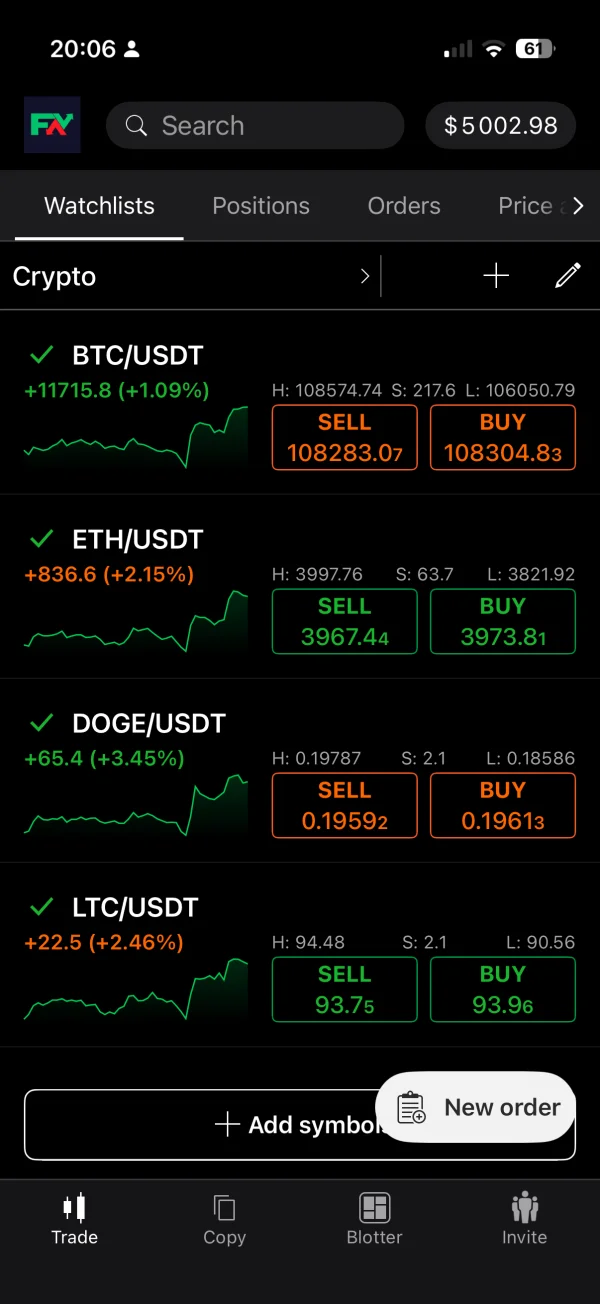Switch to the Orders tab
The image size is (600, 1304).
coord(404,206)
